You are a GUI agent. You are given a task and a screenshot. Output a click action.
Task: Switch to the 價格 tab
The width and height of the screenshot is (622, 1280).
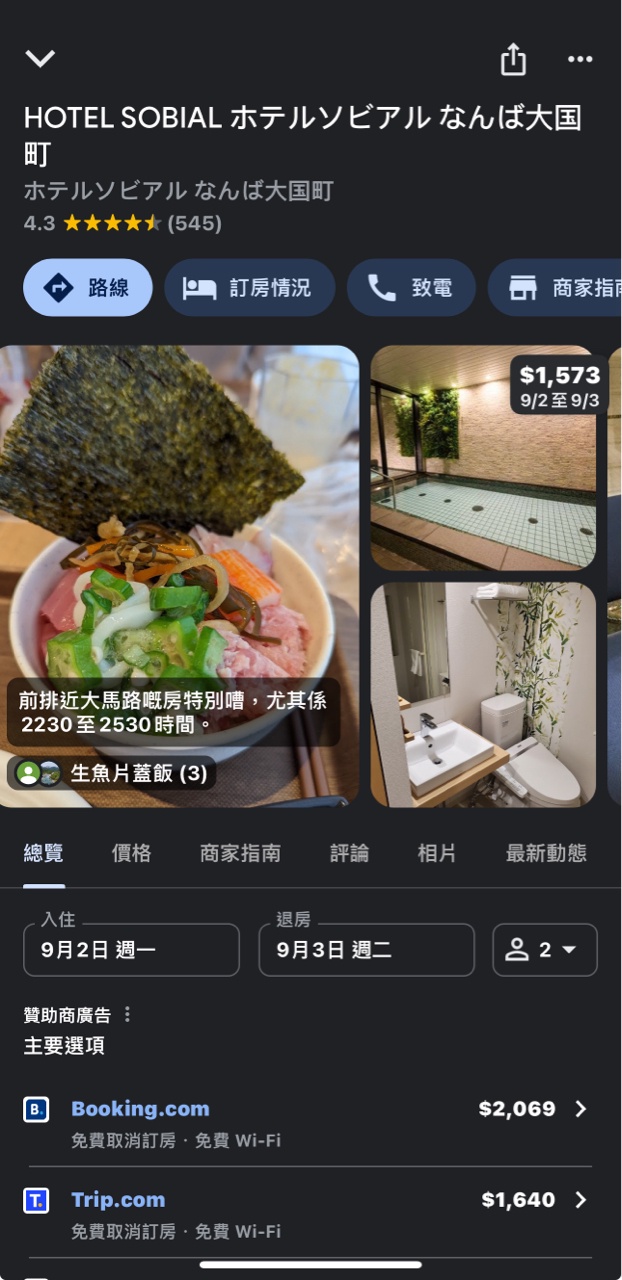pos(131,853)
